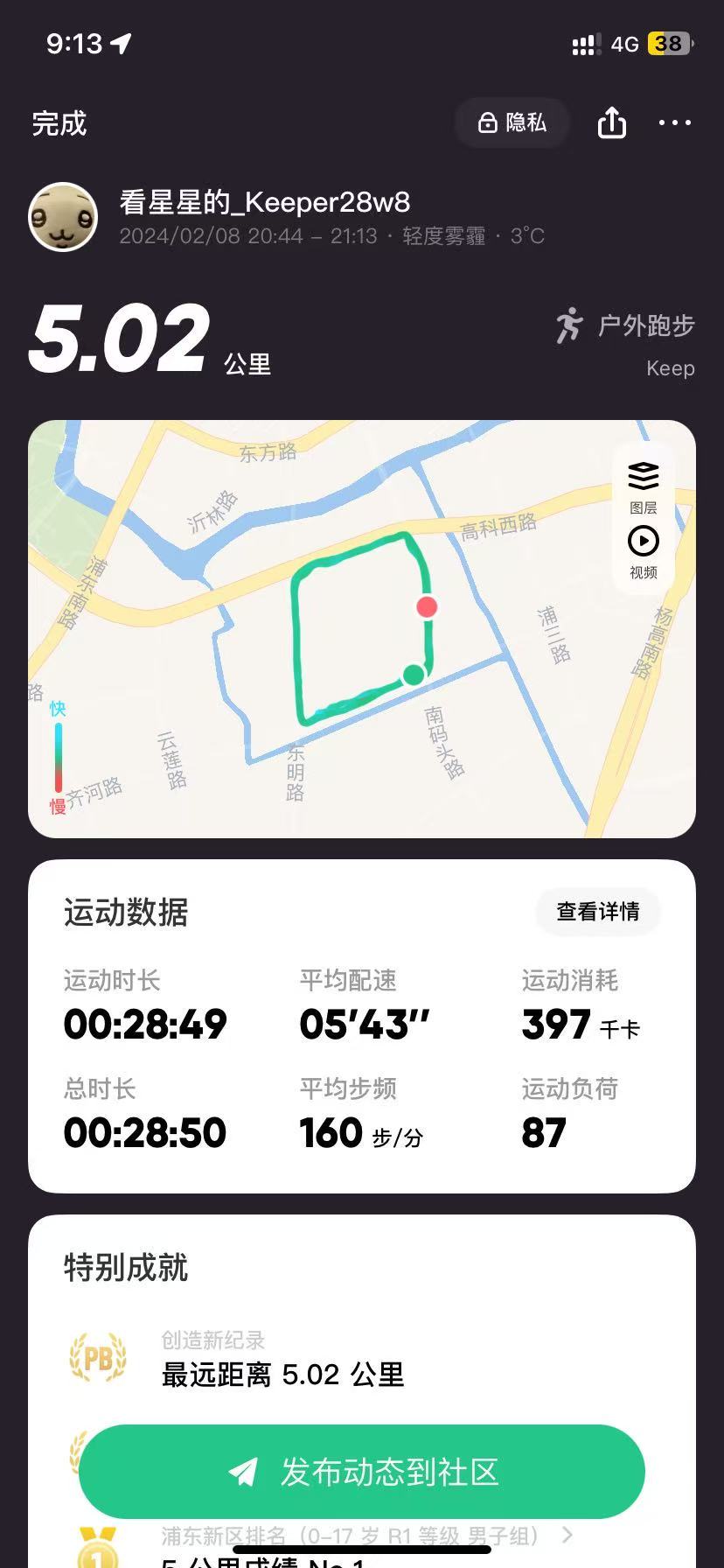724x1568 pixels.
Task: Open 查看详情 for workout data
Action: coord(597,911)
